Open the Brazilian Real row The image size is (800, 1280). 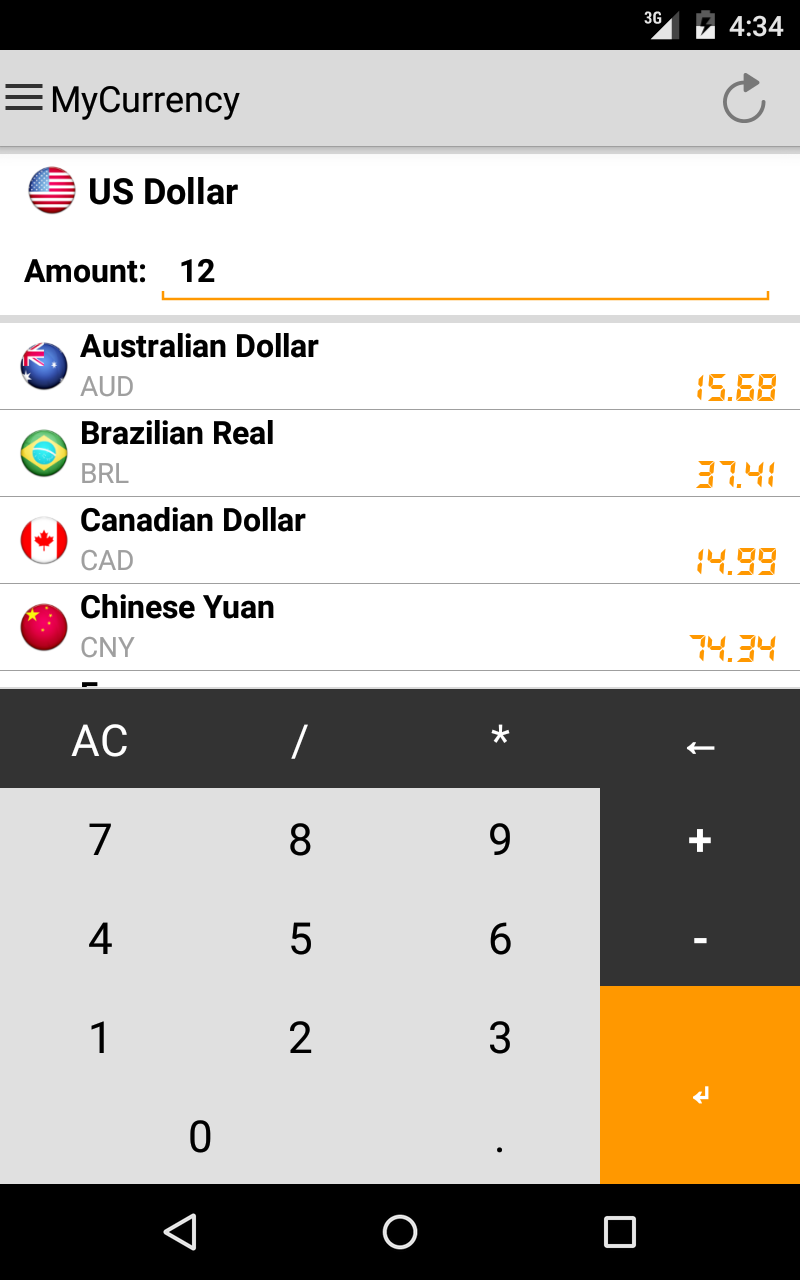pos(400,453)
